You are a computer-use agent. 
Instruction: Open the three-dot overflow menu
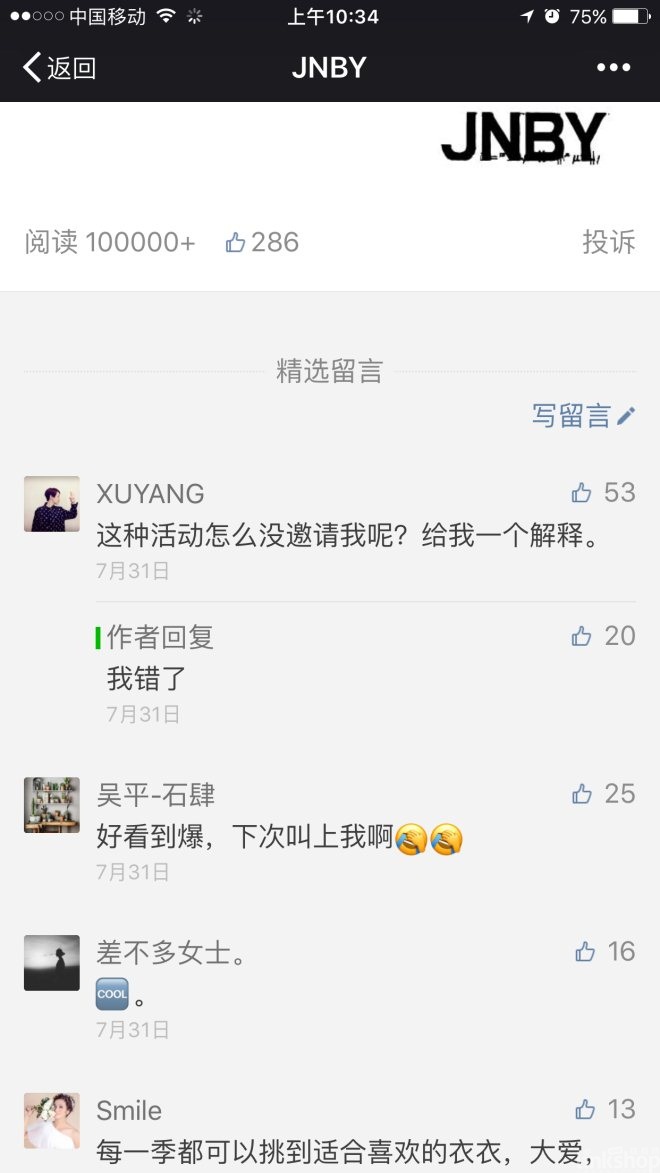[x=613, y=68]
